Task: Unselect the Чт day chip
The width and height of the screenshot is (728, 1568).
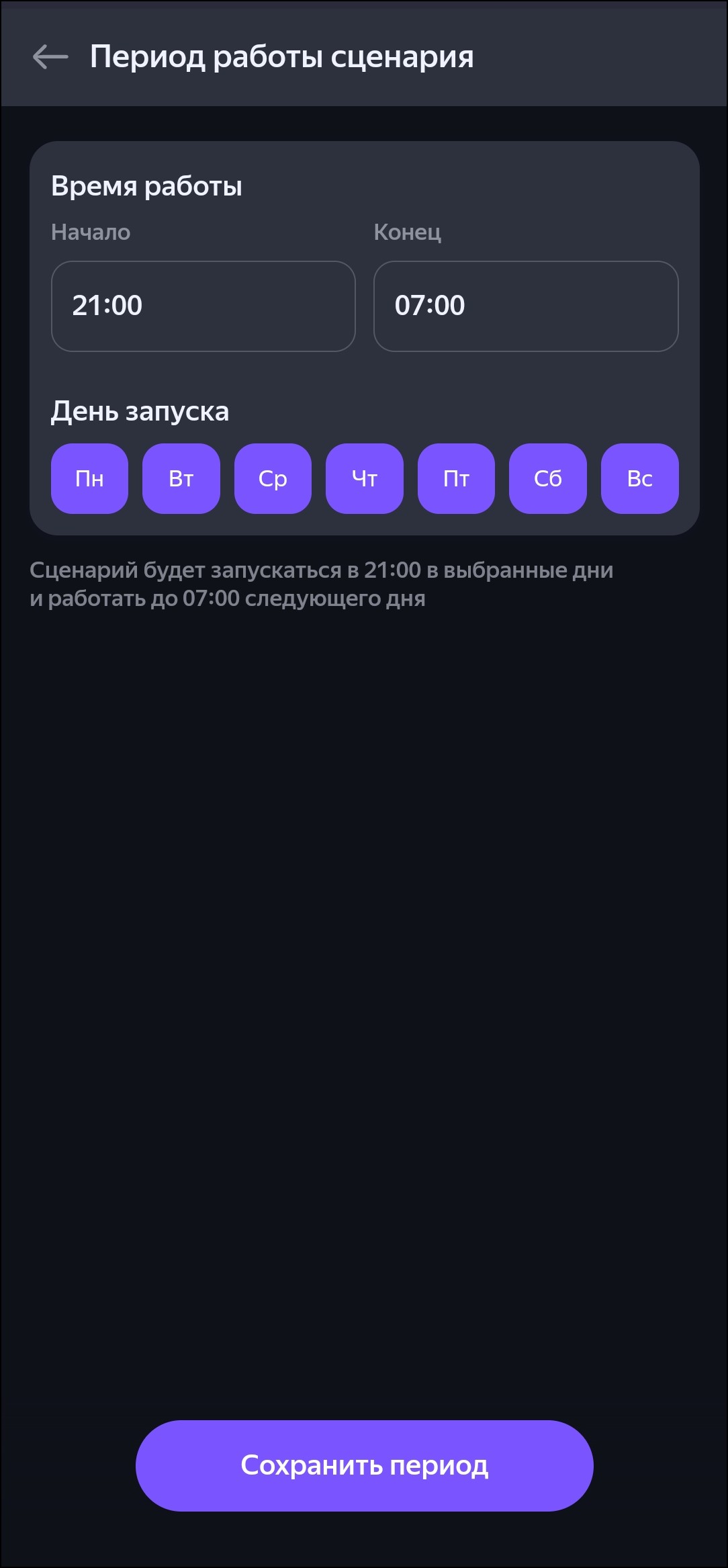Action: tap(365, 478)
